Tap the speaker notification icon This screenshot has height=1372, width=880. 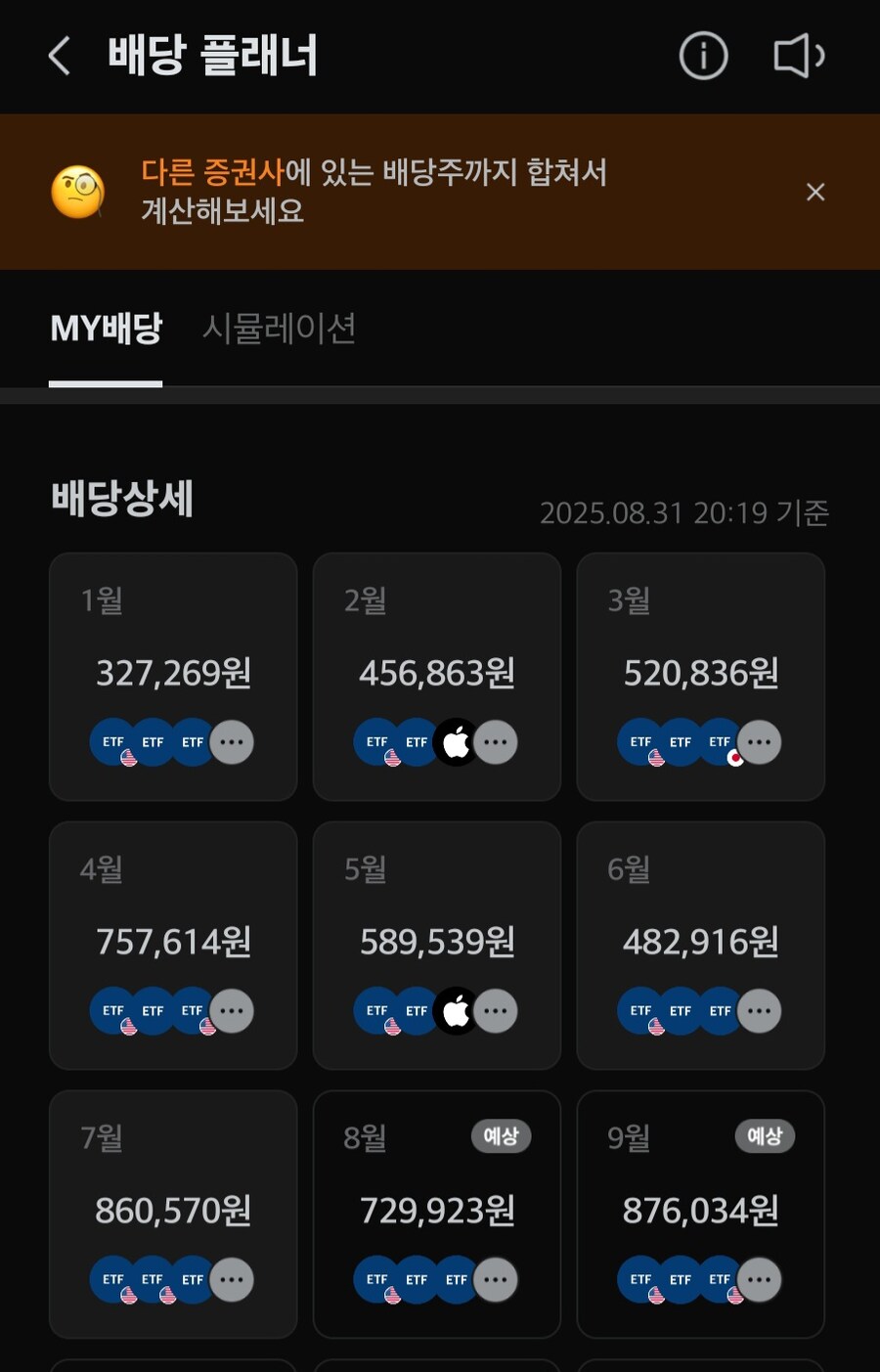click(800, 56)
